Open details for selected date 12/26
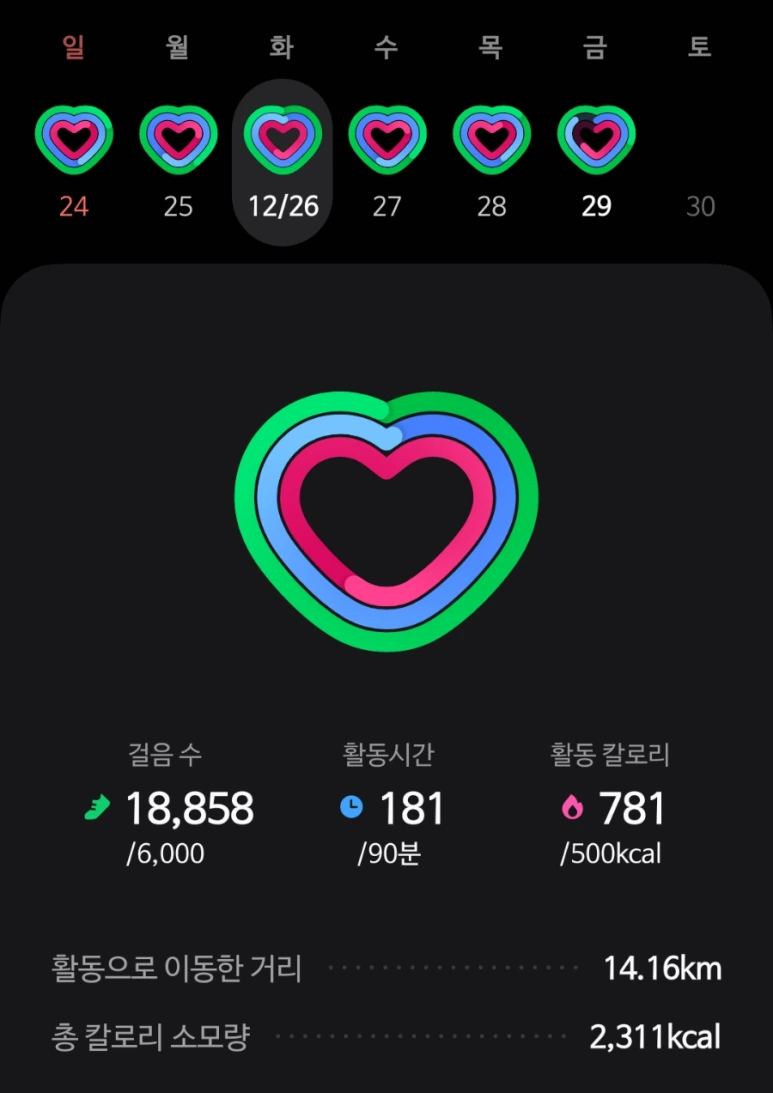The height and width of the screenshot is (1093, 773). click(282, 207)
